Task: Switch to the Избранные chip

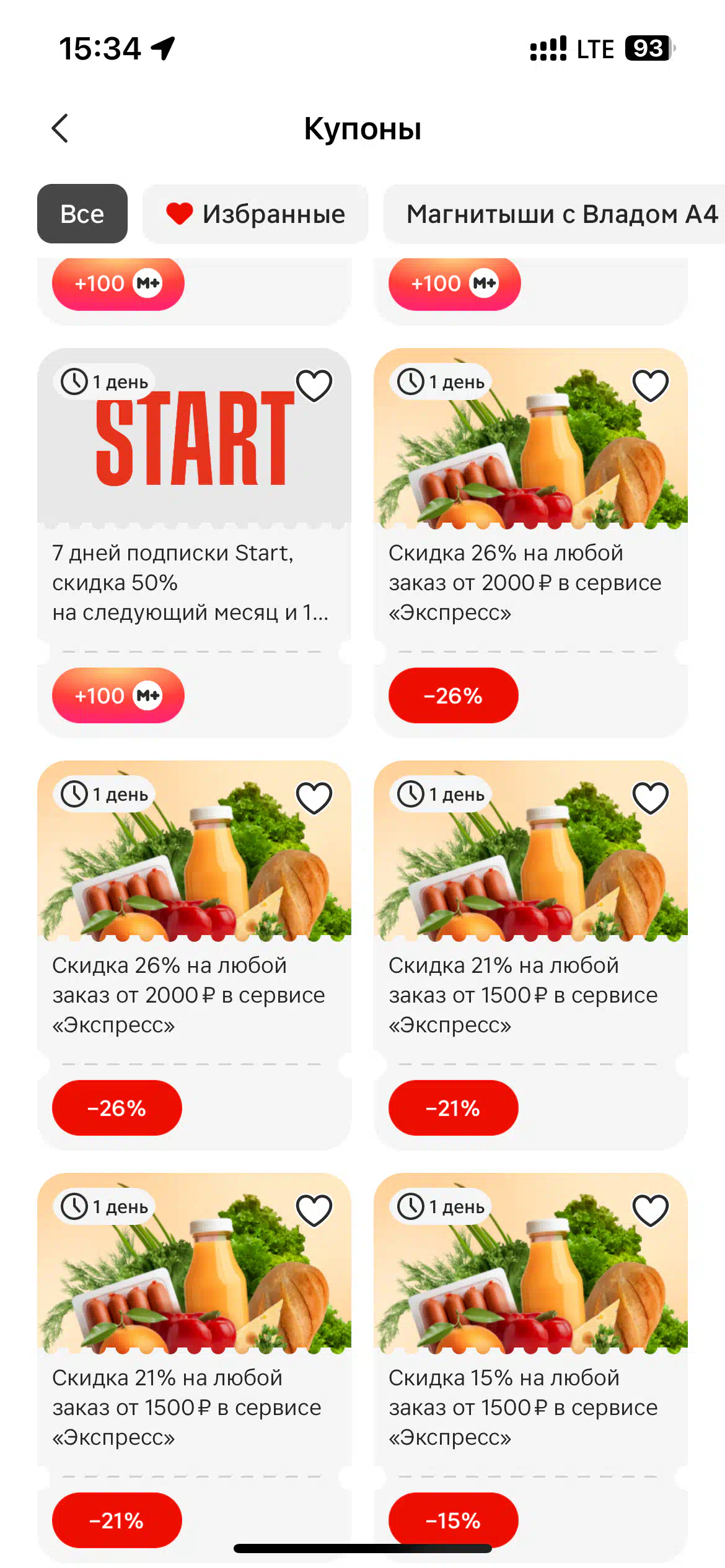Action: (x=255, y=214)
